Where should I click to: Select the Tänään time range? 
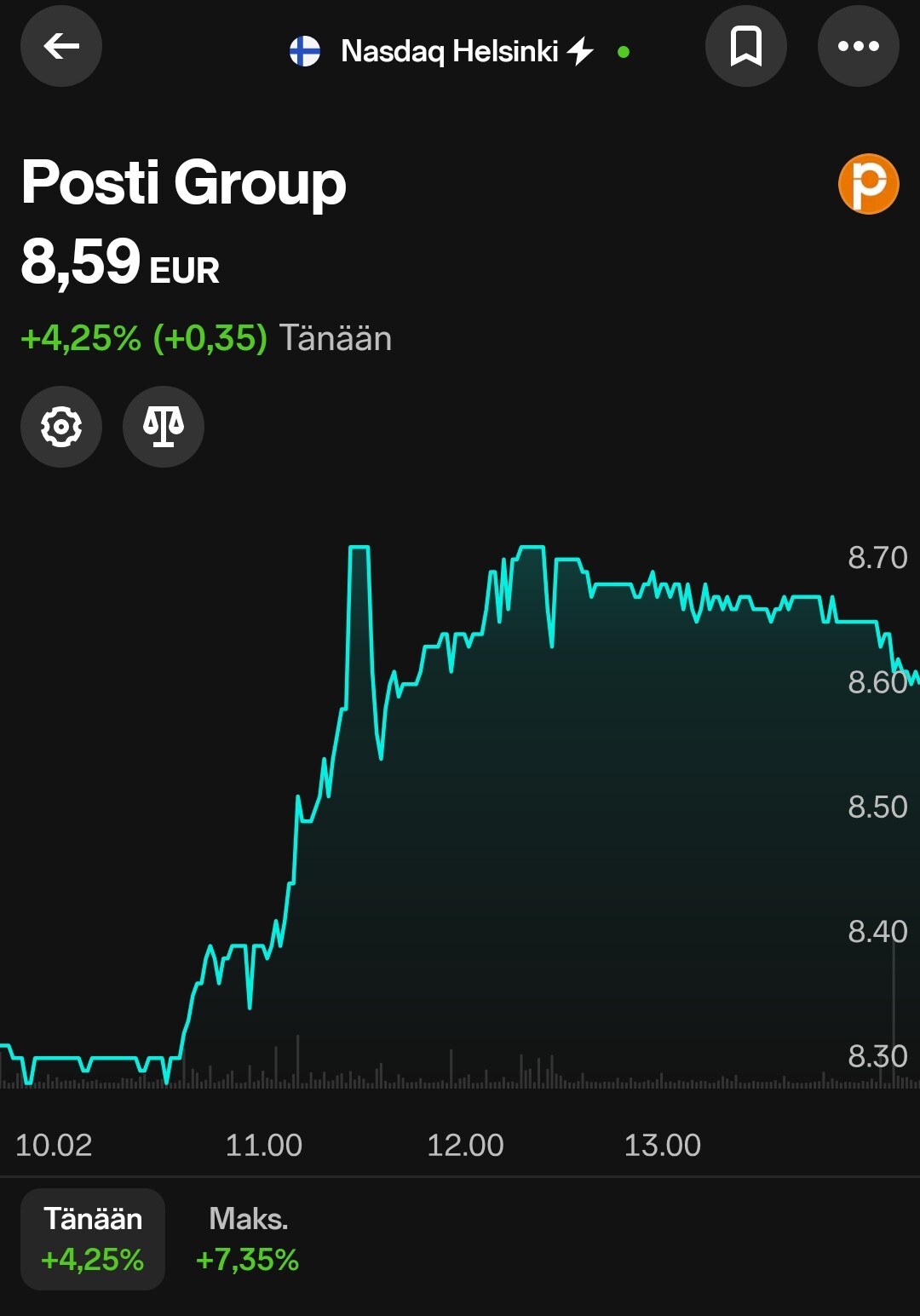pyautogui.click(x=93, y=1239)
